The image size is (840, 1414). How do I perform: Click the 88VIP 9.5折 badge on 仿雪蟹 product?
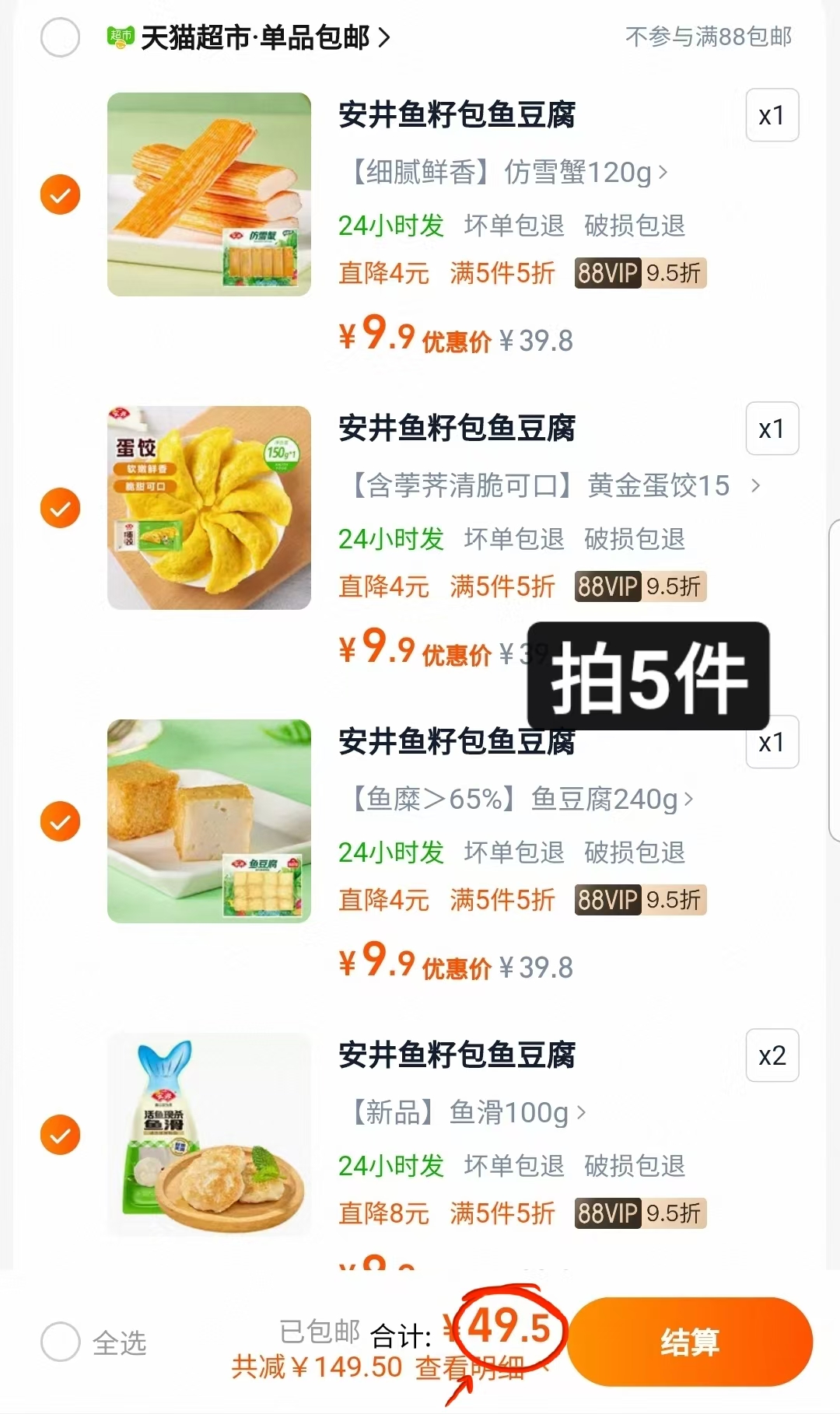click(x=639, y=274)
